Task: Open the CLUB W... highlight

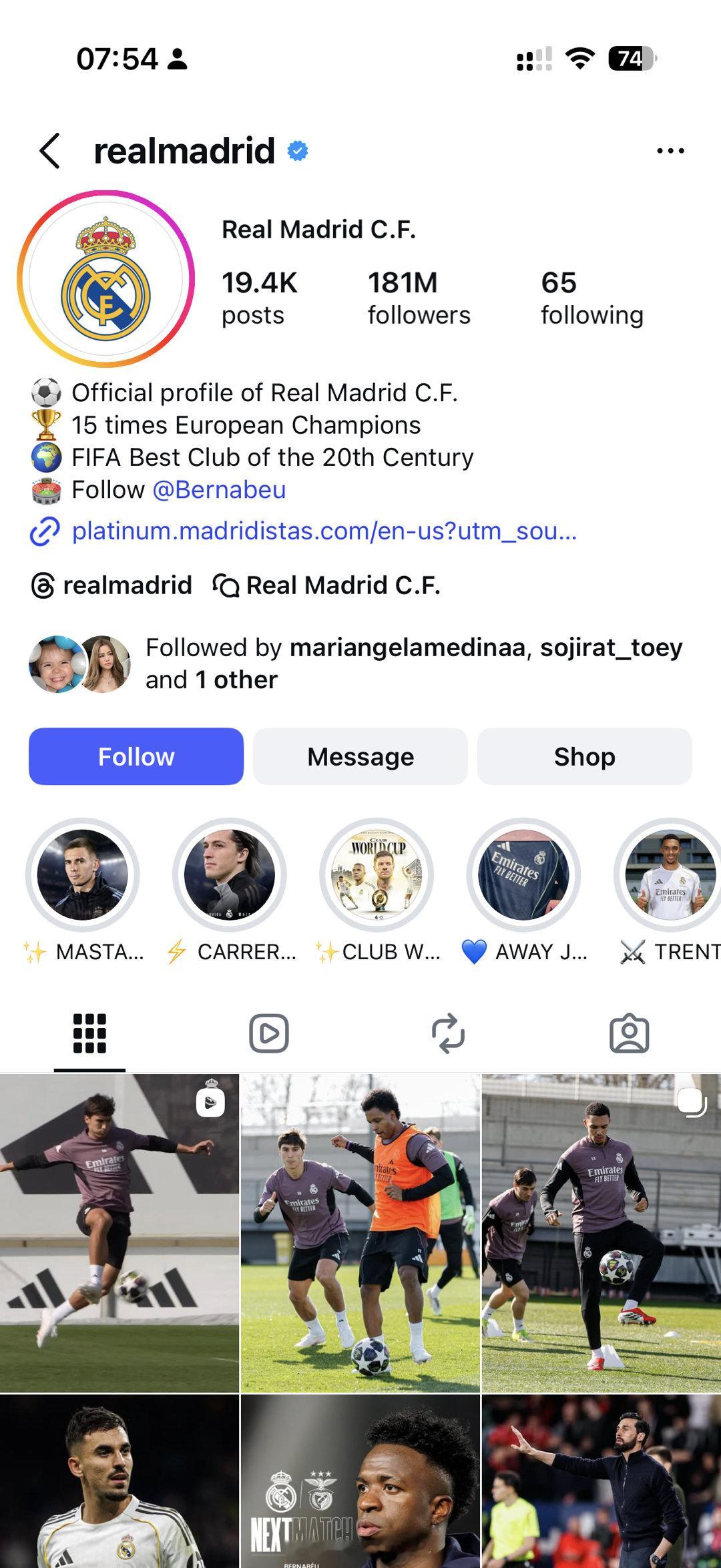Action: tap(377, 875)
